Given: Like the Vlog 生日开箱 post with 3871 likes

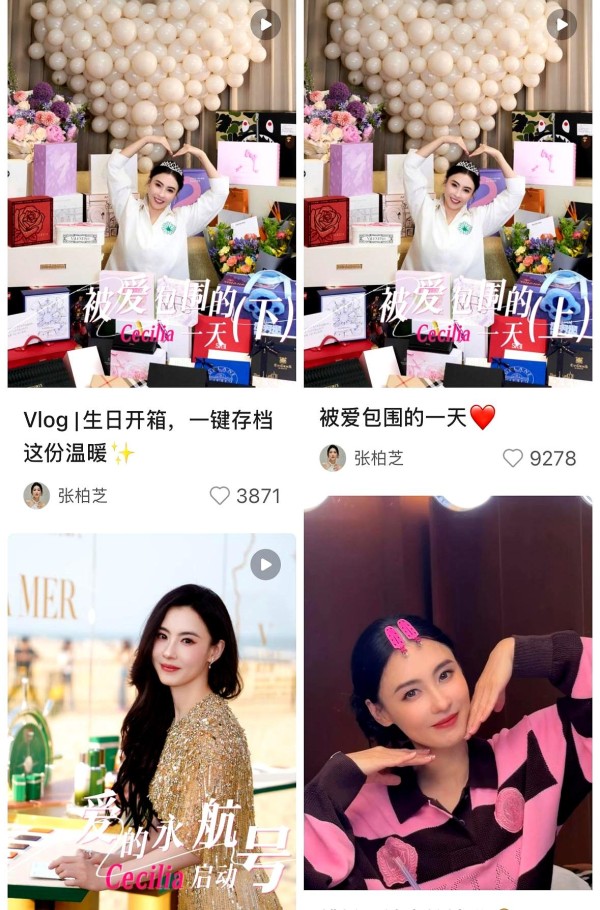Looking at the screenshot, I should pyautogui.click(x=220, y=496).
